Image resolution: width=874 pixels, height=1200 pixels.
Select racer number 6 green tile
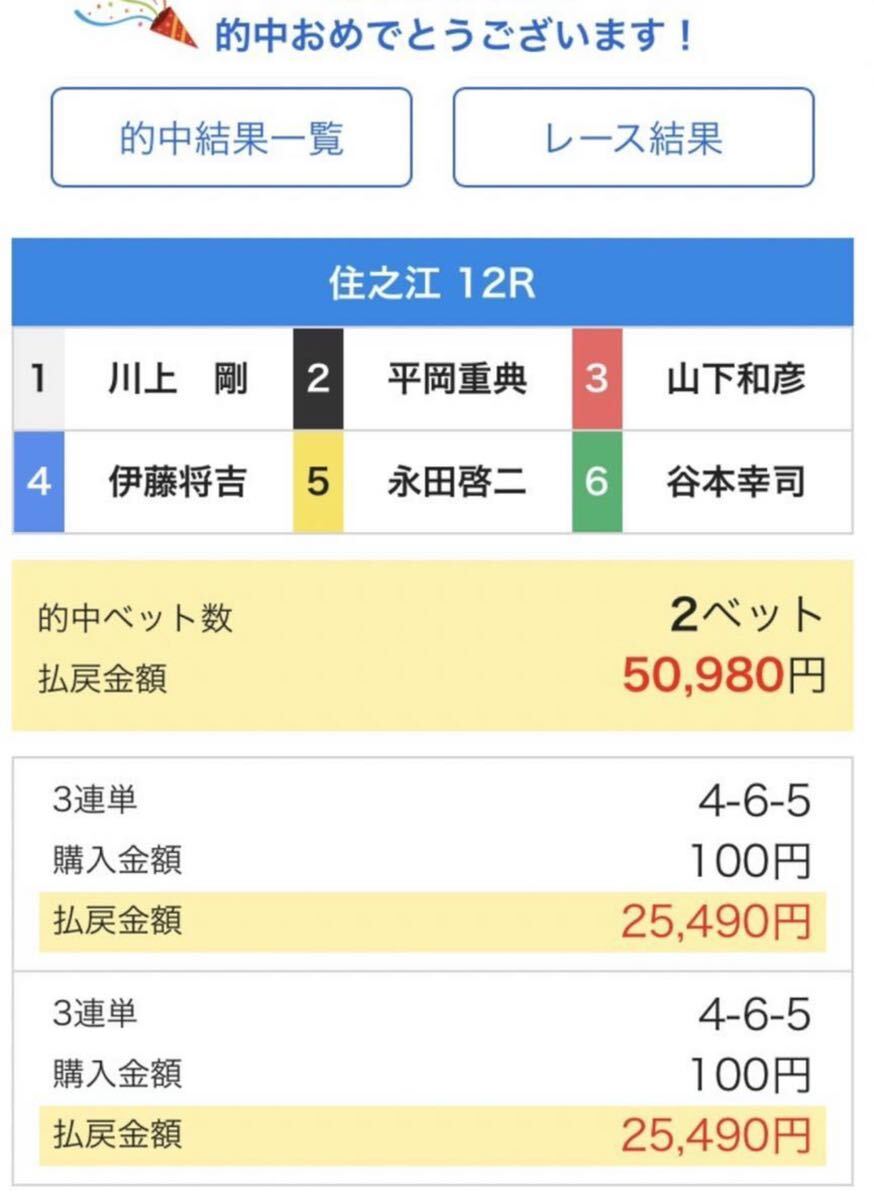pyautogui.click(x=598, y=482)
